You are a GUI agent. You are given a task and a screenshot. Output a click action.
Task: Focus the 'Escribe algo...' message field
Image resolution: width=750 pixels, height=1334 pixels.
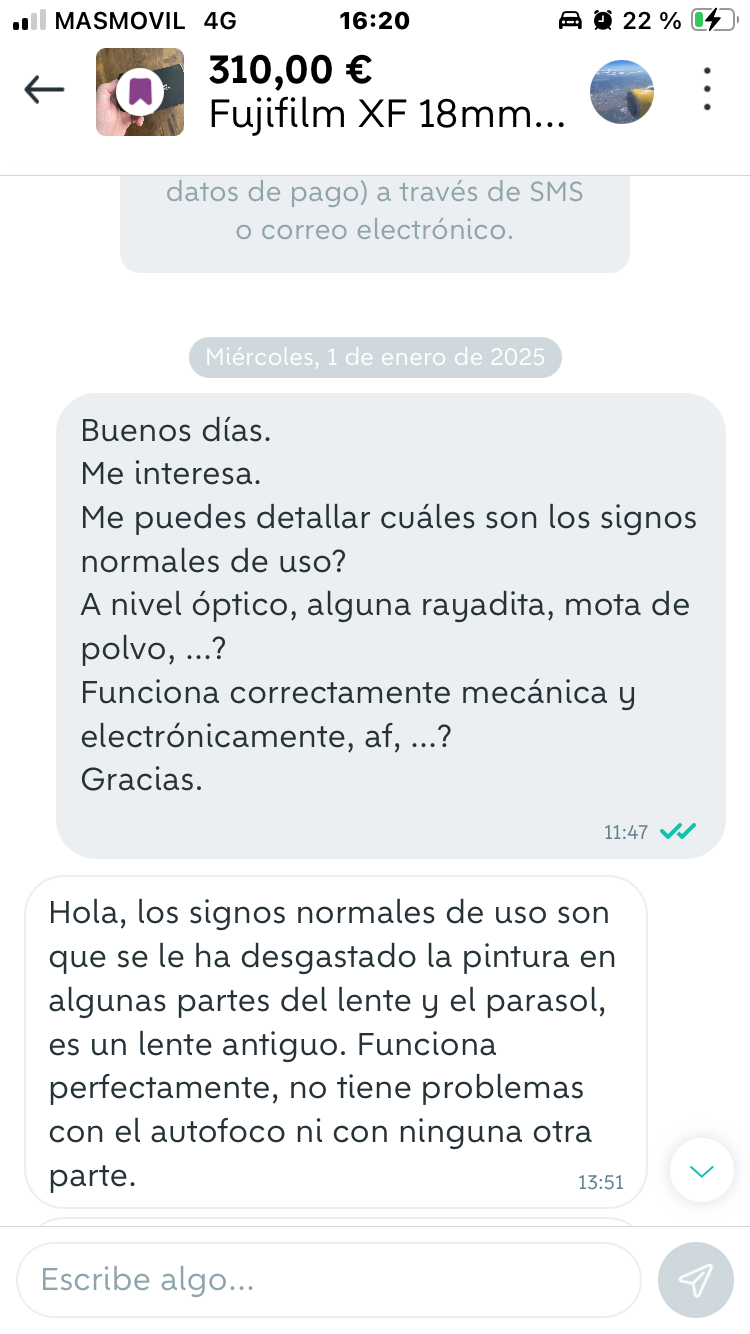click(x=328, y=1280)
